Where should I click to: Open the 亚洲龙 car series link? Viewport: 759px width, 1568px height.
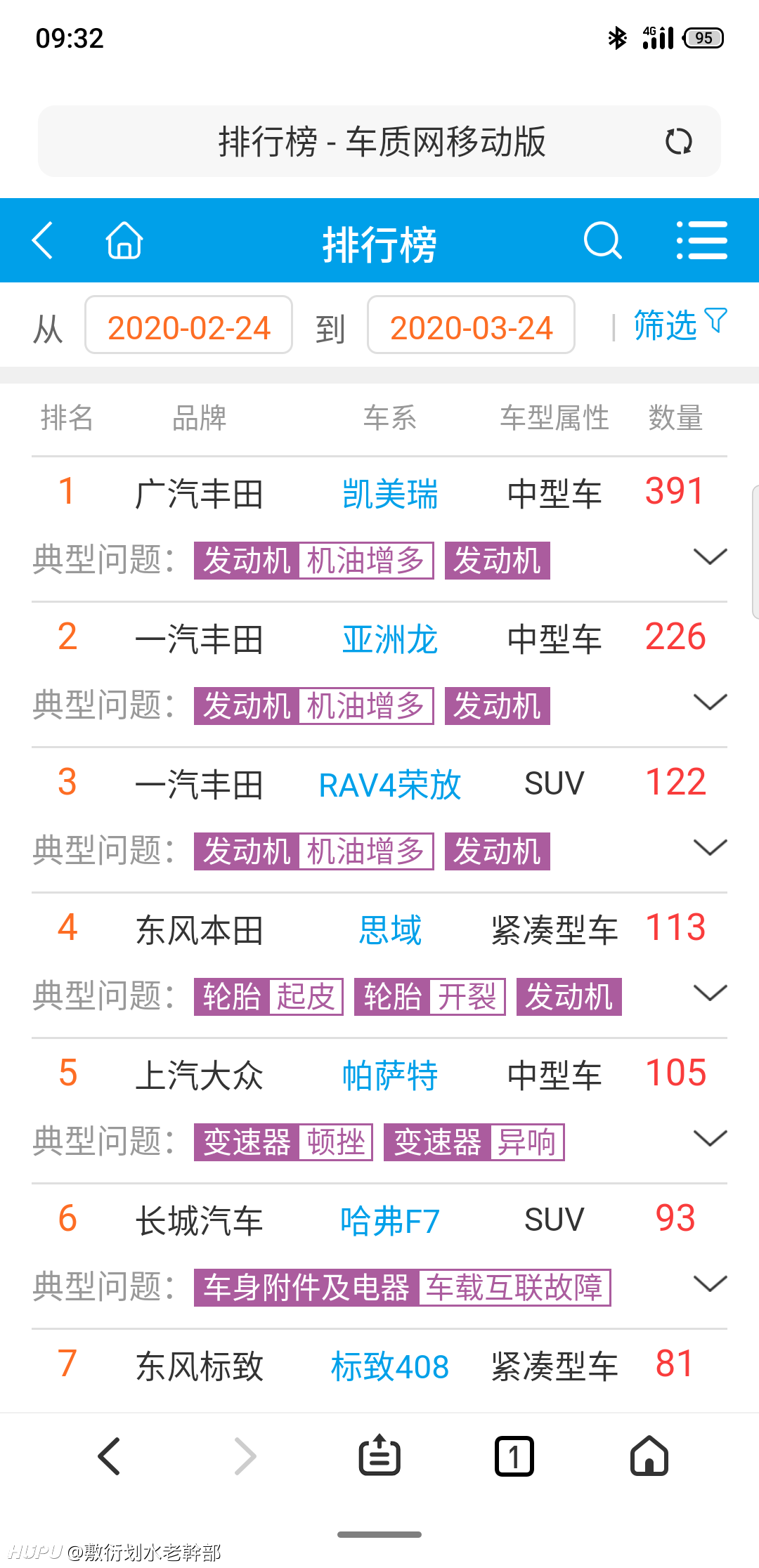click(390, 639)
